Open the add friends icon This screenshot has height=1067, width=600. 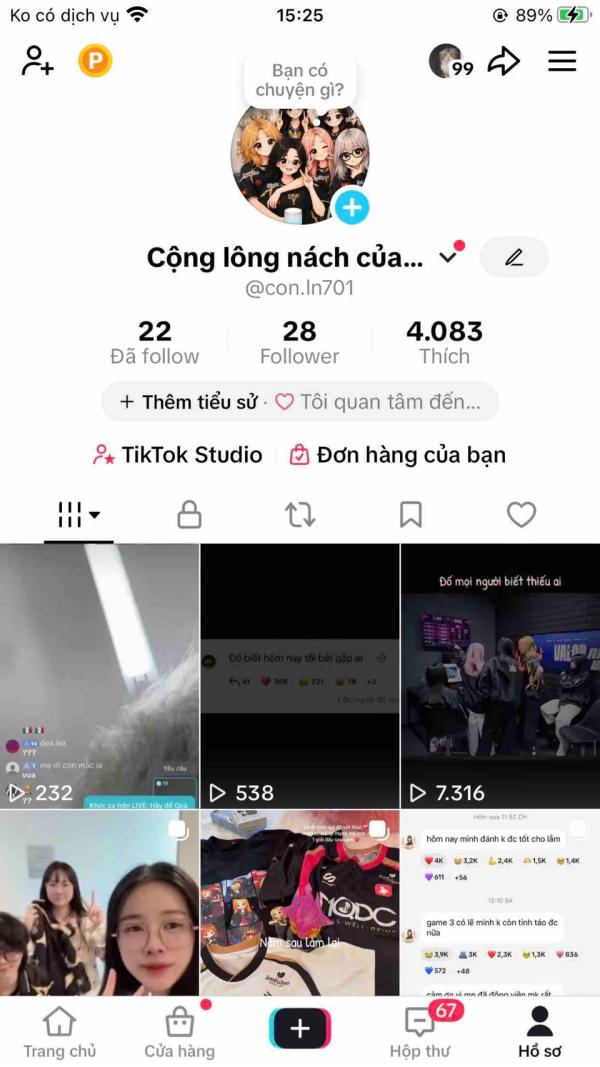coord(37,61)
